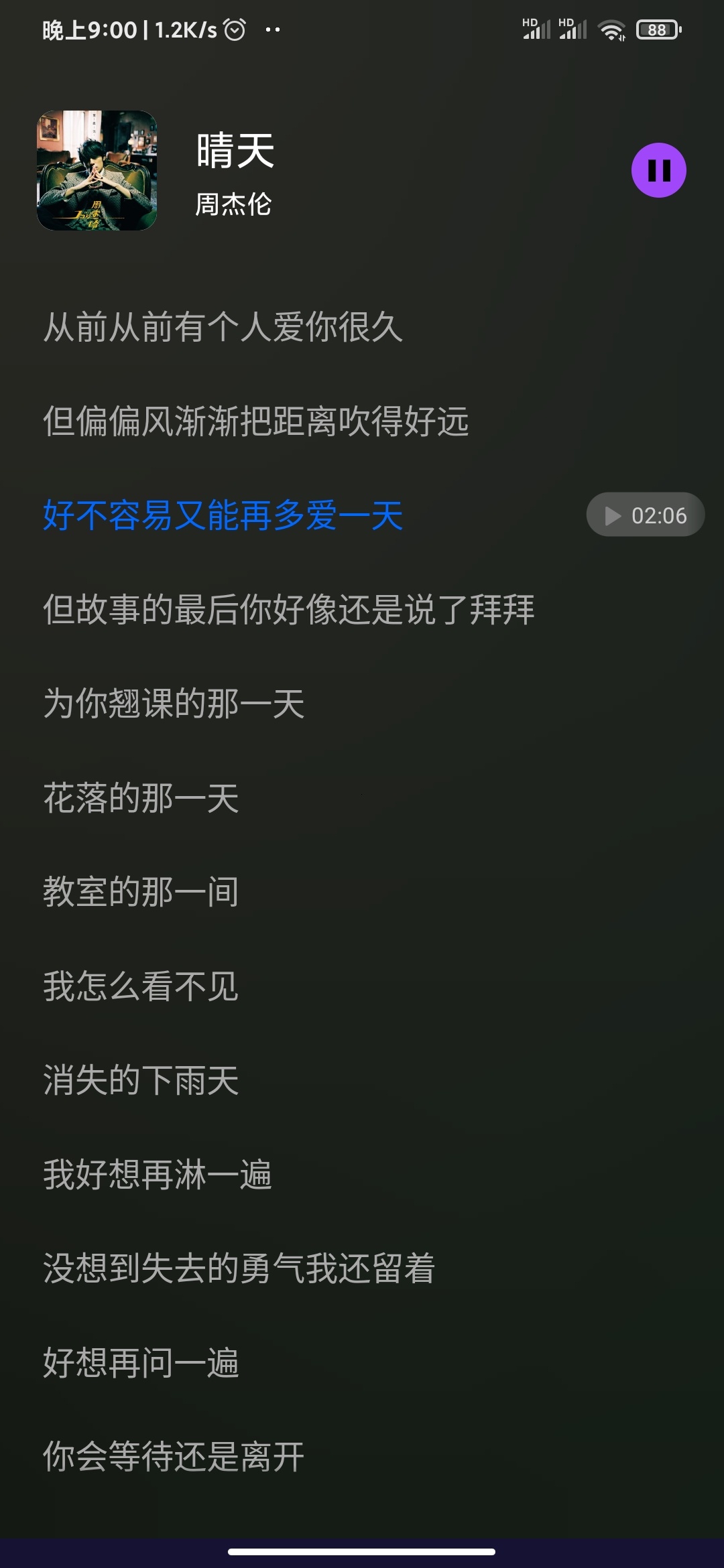This screenshot has width=724, height=1568.
Task: Select the lyric line 但偏偏风渐渐把距离吹得好远
Action: 255,421
